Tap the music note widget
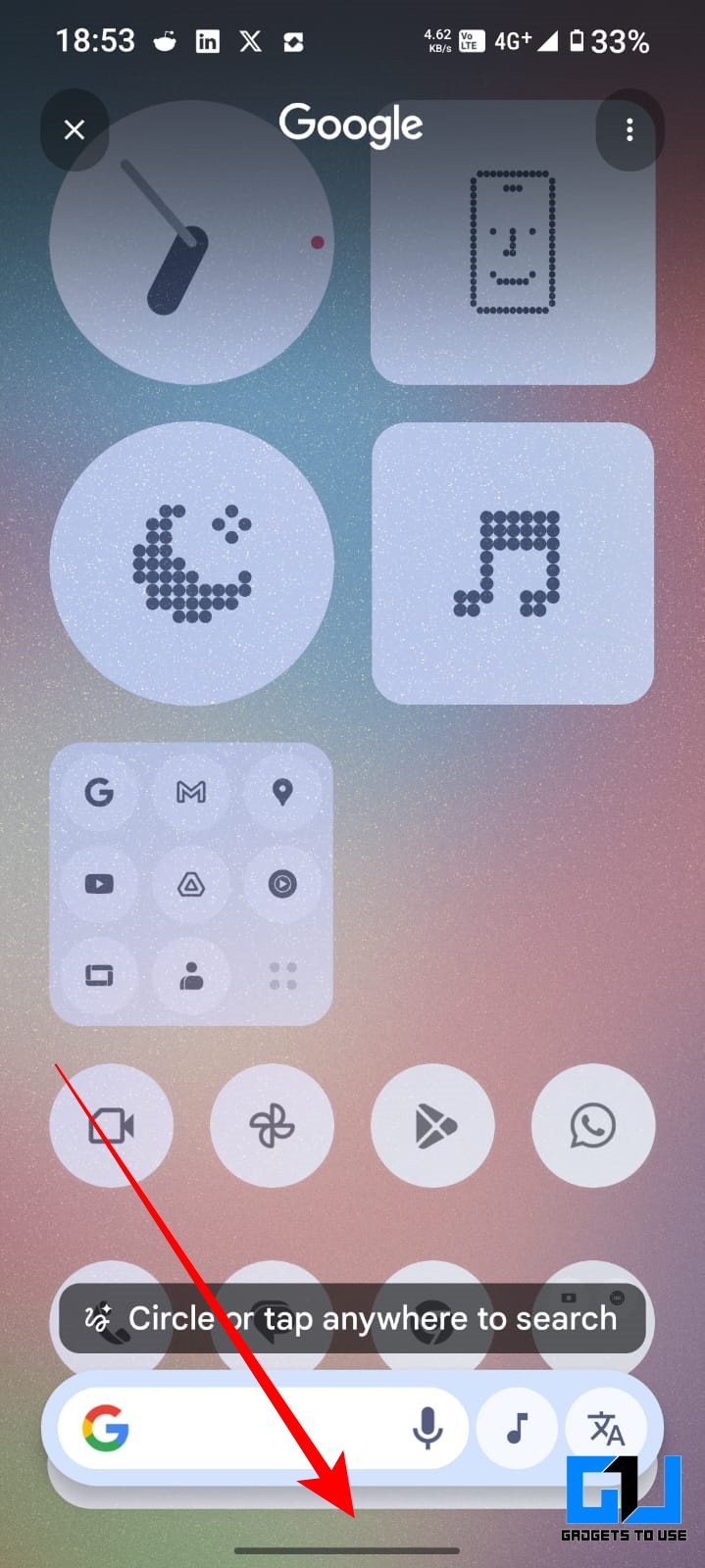 (513, 563)
